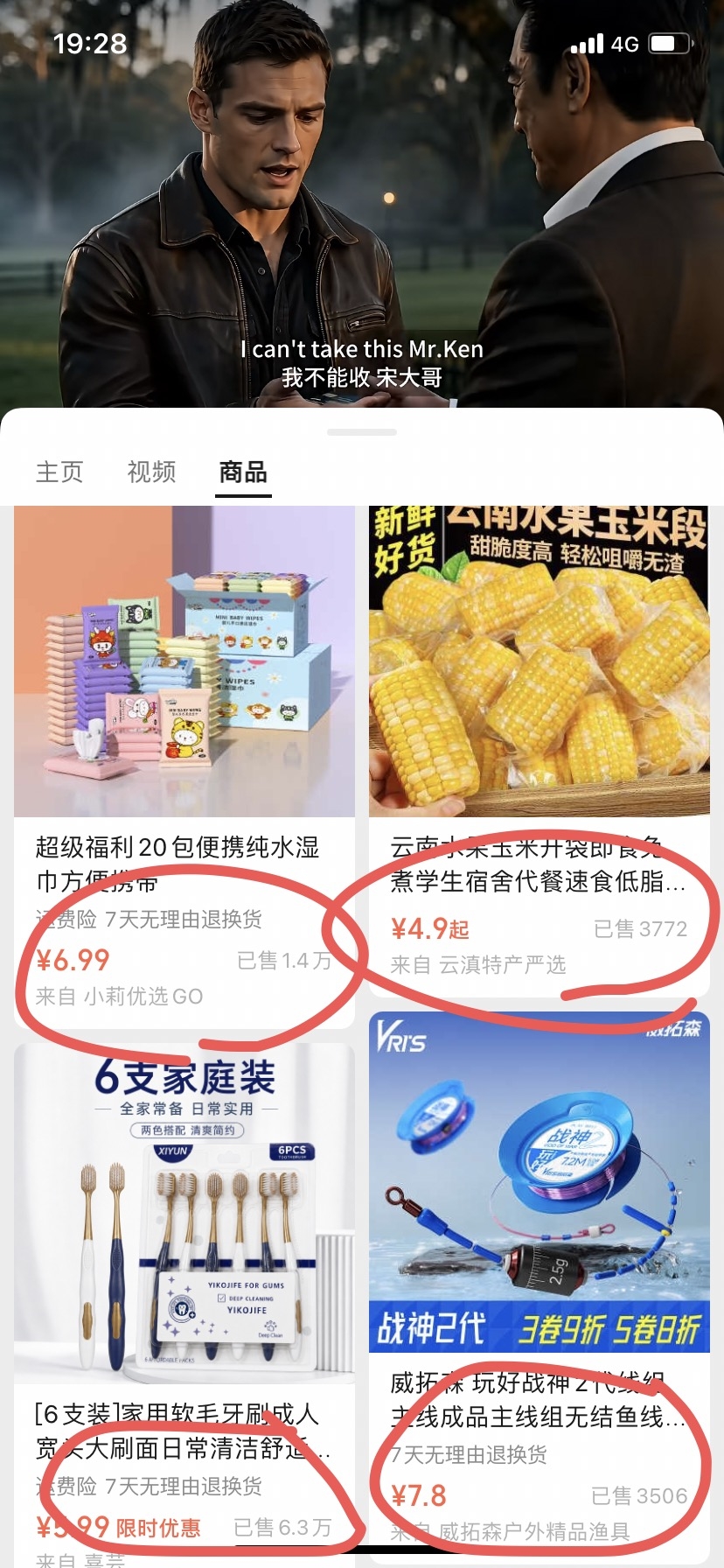The width and height of the screenshot is (724, 1568).
Task: View the 6支装软毛牙刷 product card
Action: pos(184,1305)
